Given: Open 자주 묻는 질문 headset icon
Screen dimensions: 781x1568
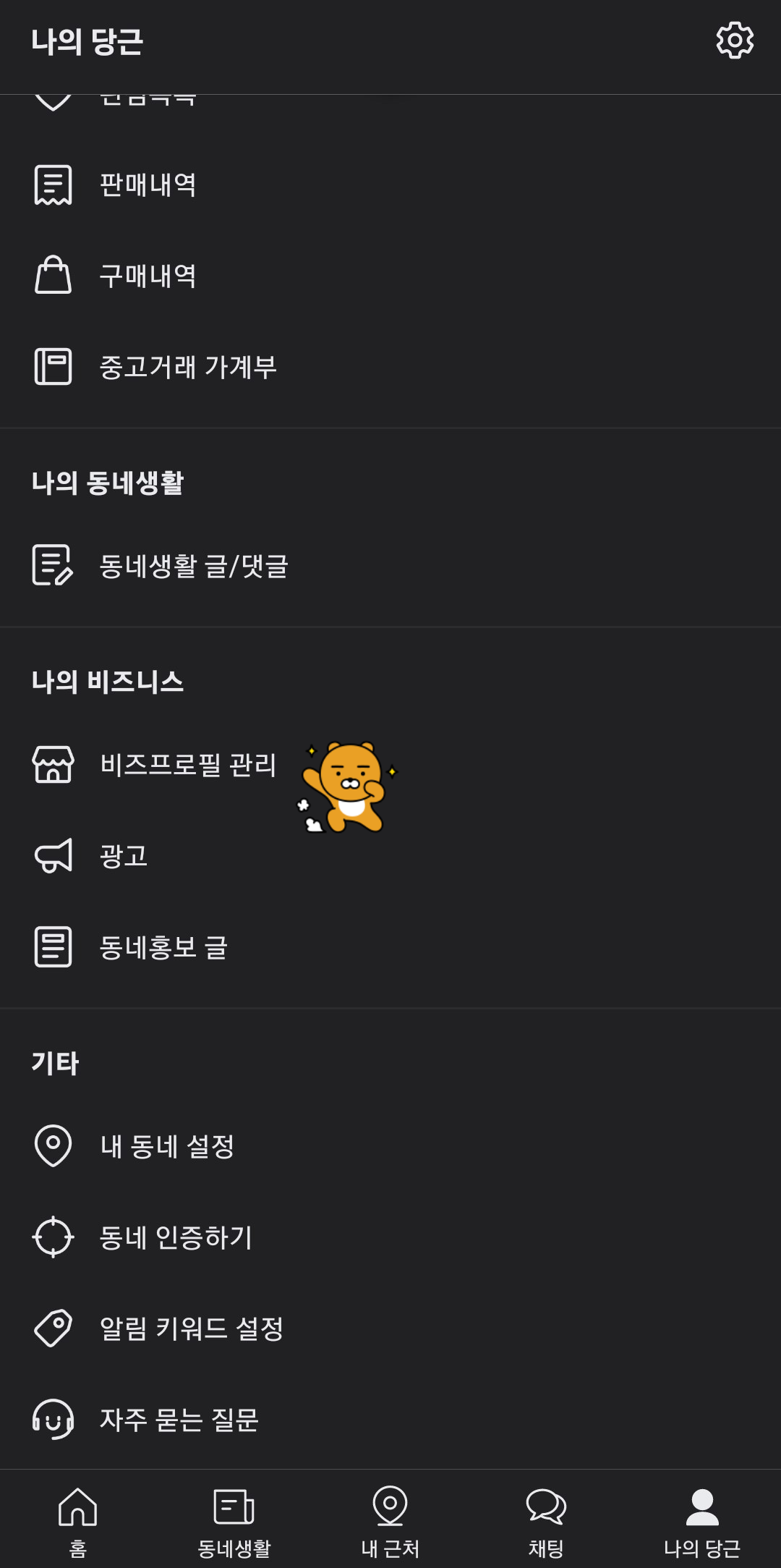Looking at the screenshot, I should click(52, 1418).
